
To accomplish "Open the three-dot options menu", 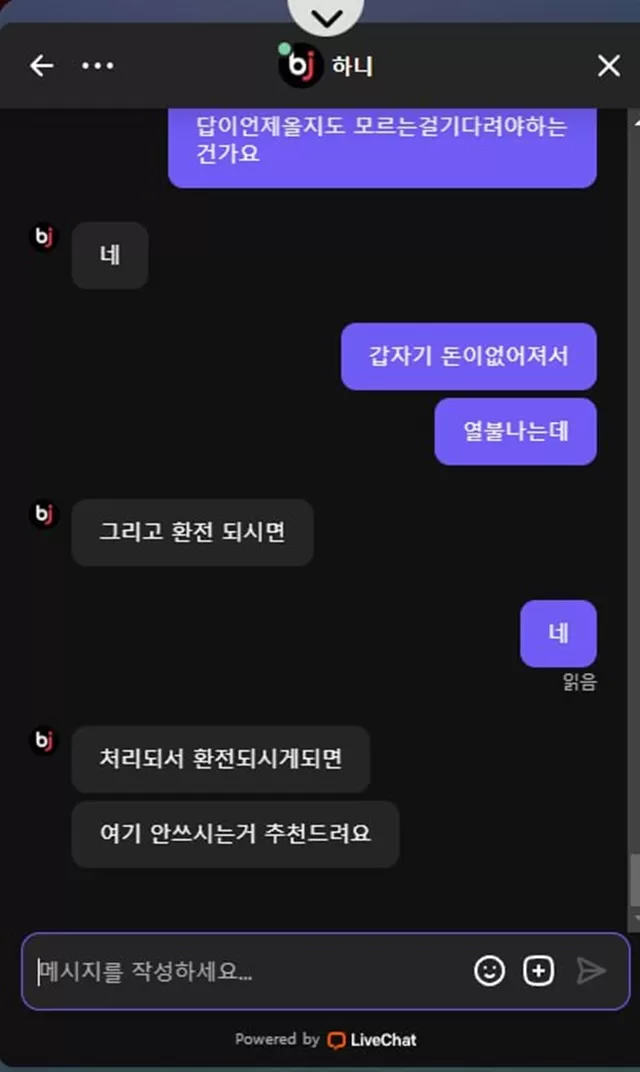I will [98, 66].
